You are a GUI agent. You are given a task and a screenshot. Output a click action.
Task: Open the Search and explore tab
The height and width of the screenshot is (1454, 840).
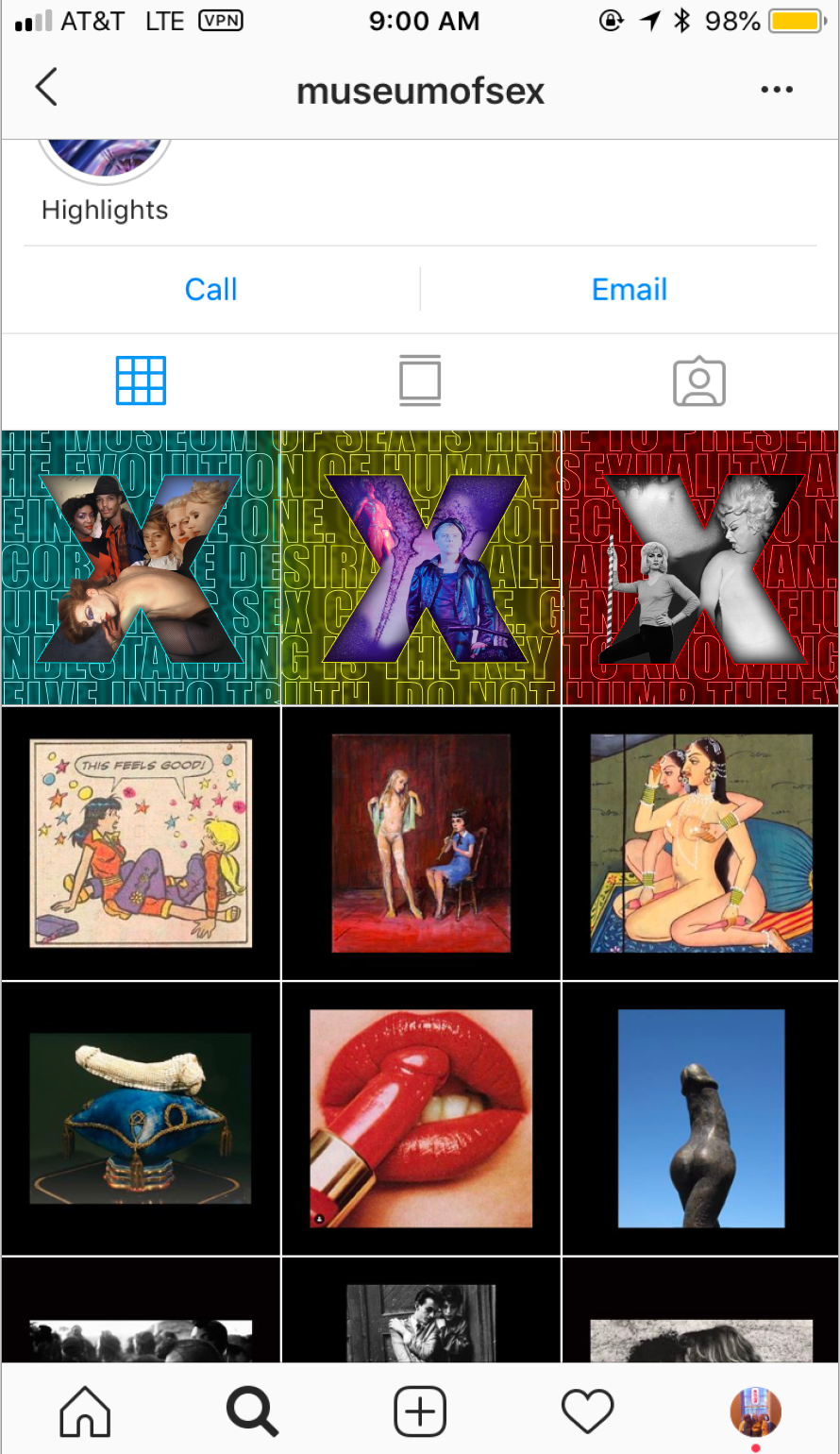pos(252,1412)
